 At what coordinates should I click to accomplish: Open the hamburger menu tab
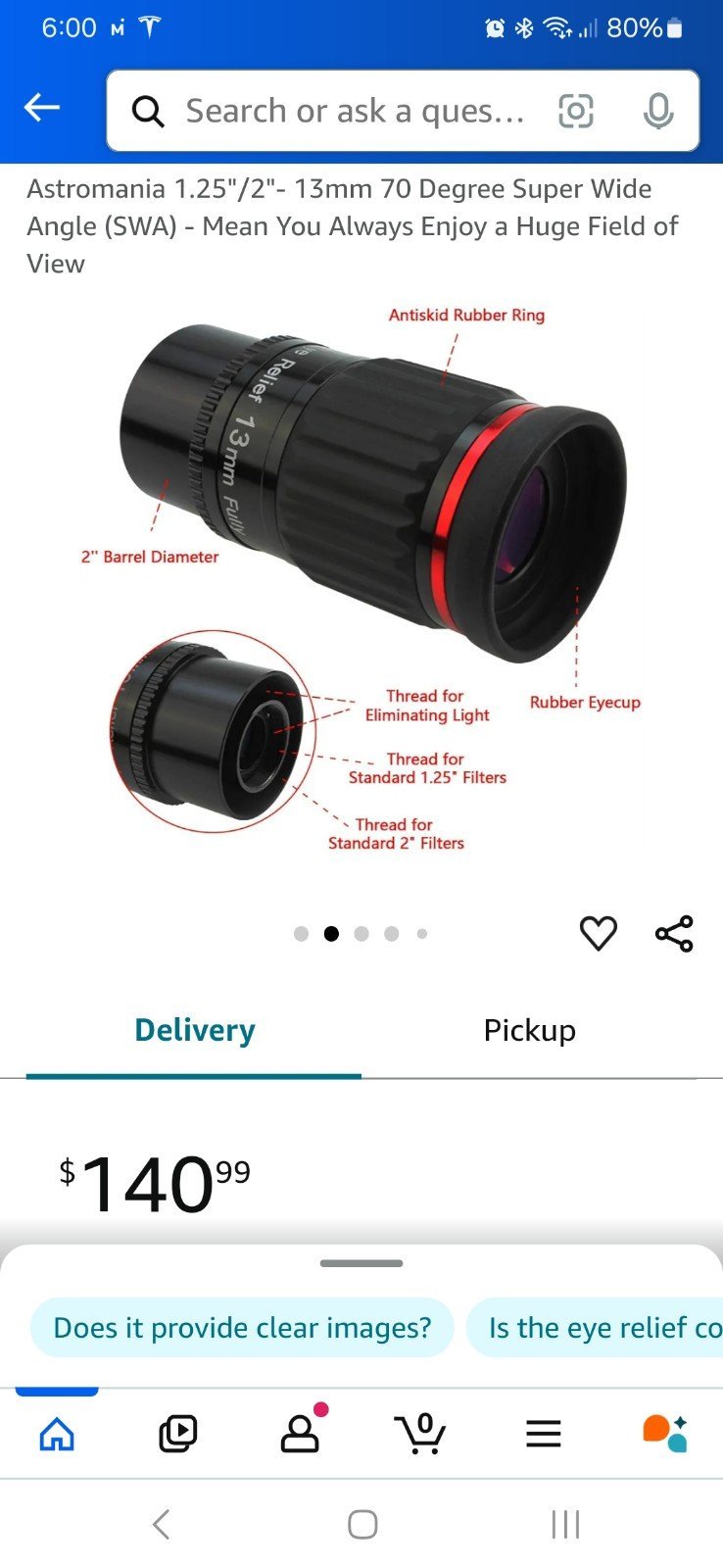[544, 1434]
